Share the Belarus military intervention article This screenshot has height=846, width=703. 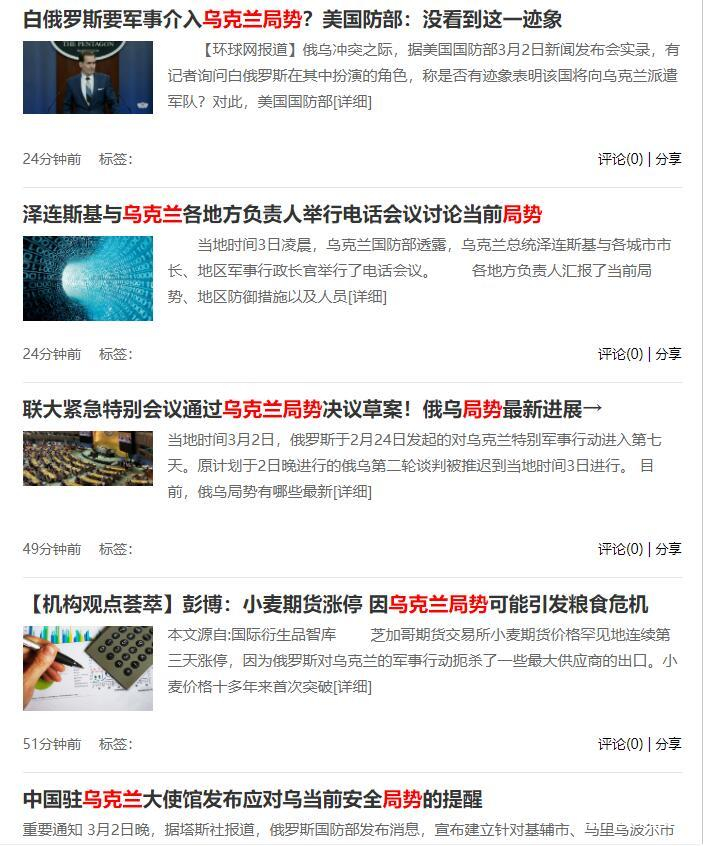[x=668, y=159]
